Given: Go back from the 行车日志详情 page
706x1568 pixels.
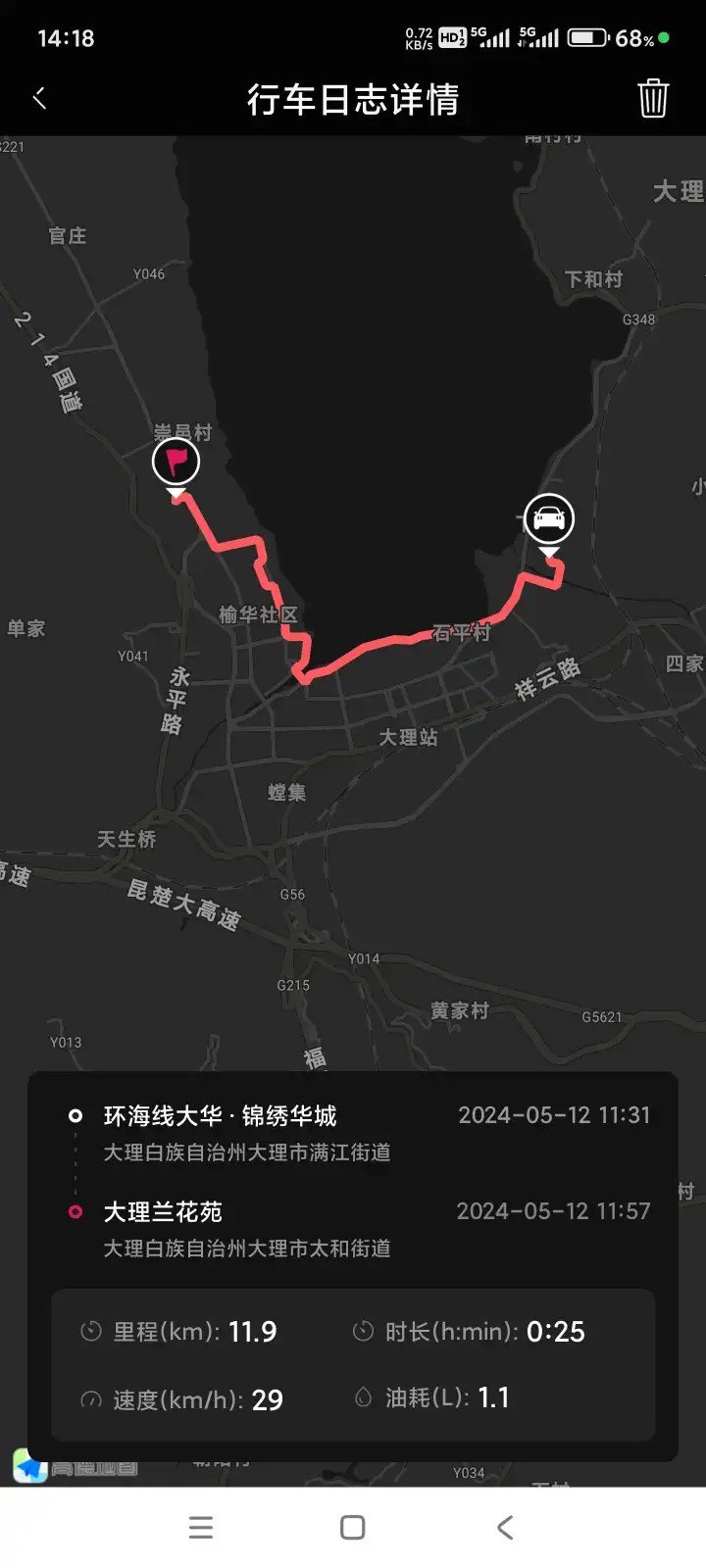Looking at the screenshot, I should (40, 98).
